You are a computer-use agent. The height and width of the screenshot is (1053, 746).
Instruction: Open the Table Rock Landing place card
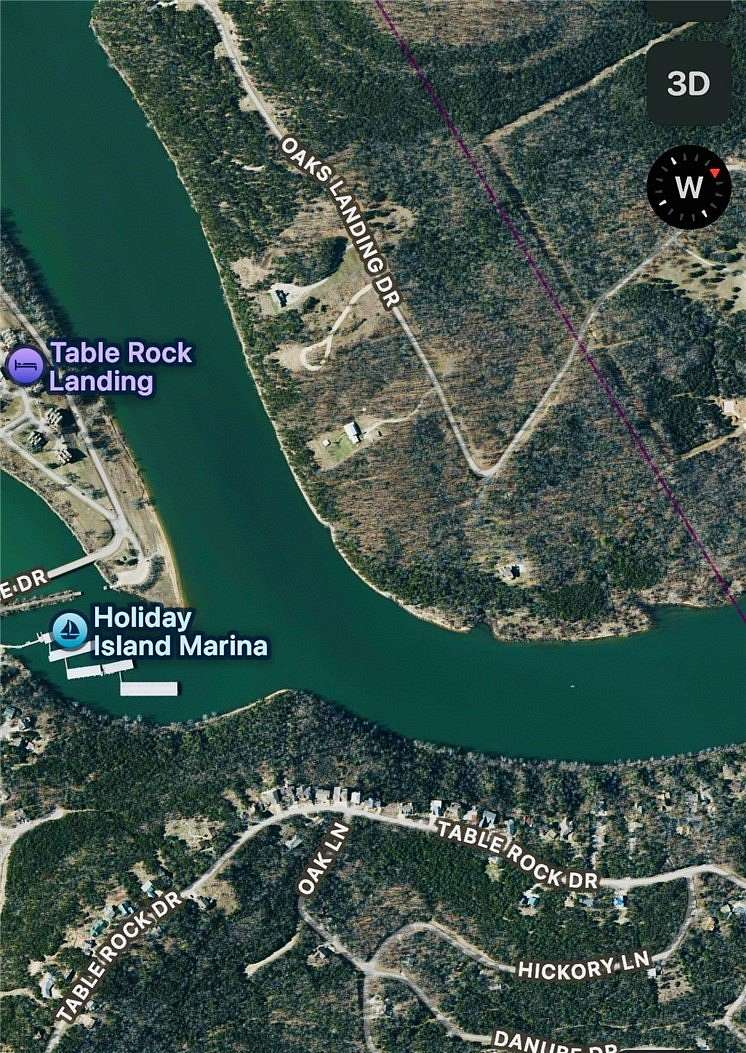pos(122,366)
